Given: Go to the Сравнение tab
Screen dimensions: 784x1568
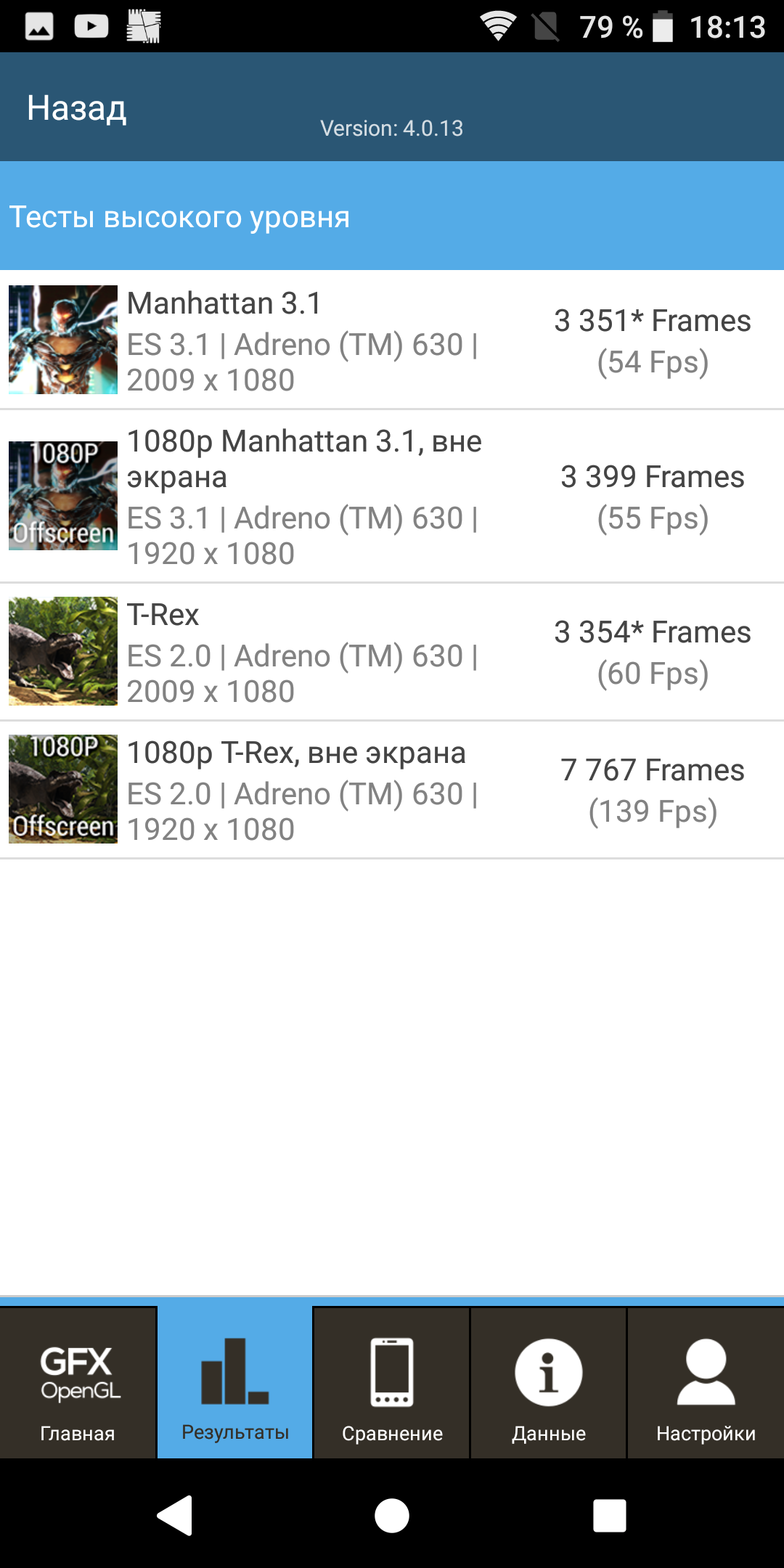Looking at the screenshot, I should tap(392, 1384).
